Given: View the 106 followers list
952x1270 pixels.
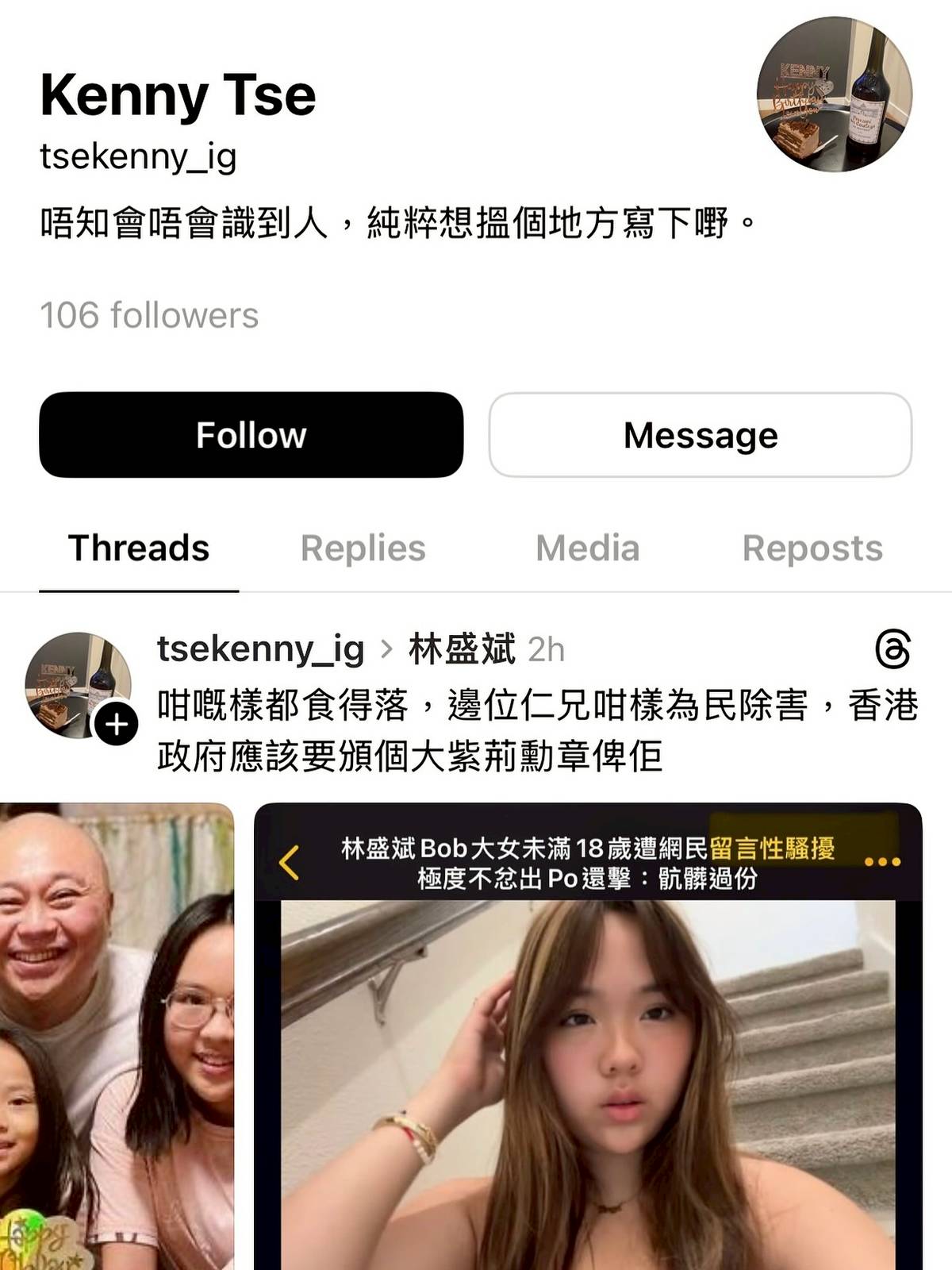Looking at the screenshot, I should click(x=149, y=315).
